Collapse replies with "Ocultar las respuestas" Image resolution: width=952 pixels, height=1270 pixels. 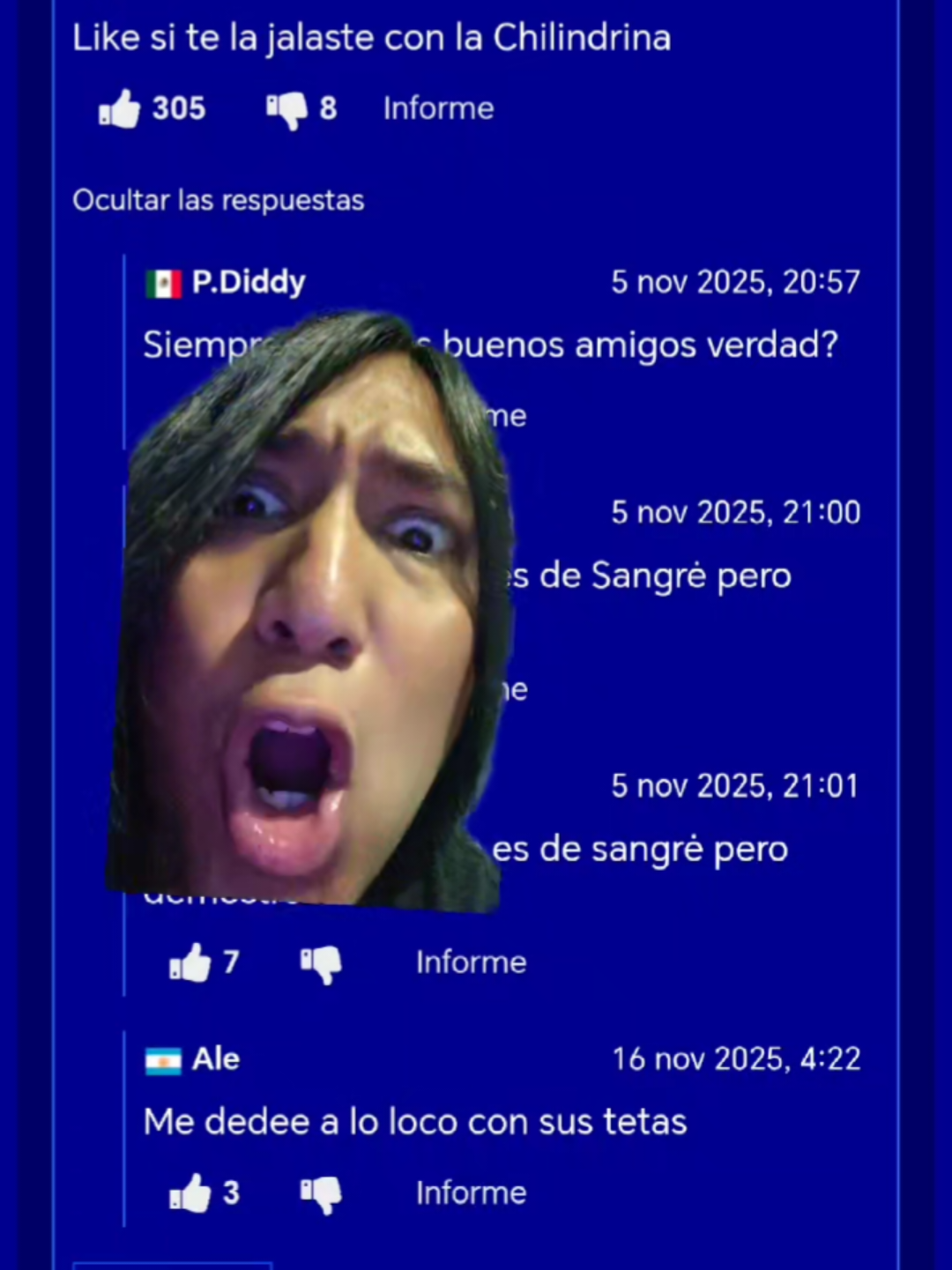[217, 200]
